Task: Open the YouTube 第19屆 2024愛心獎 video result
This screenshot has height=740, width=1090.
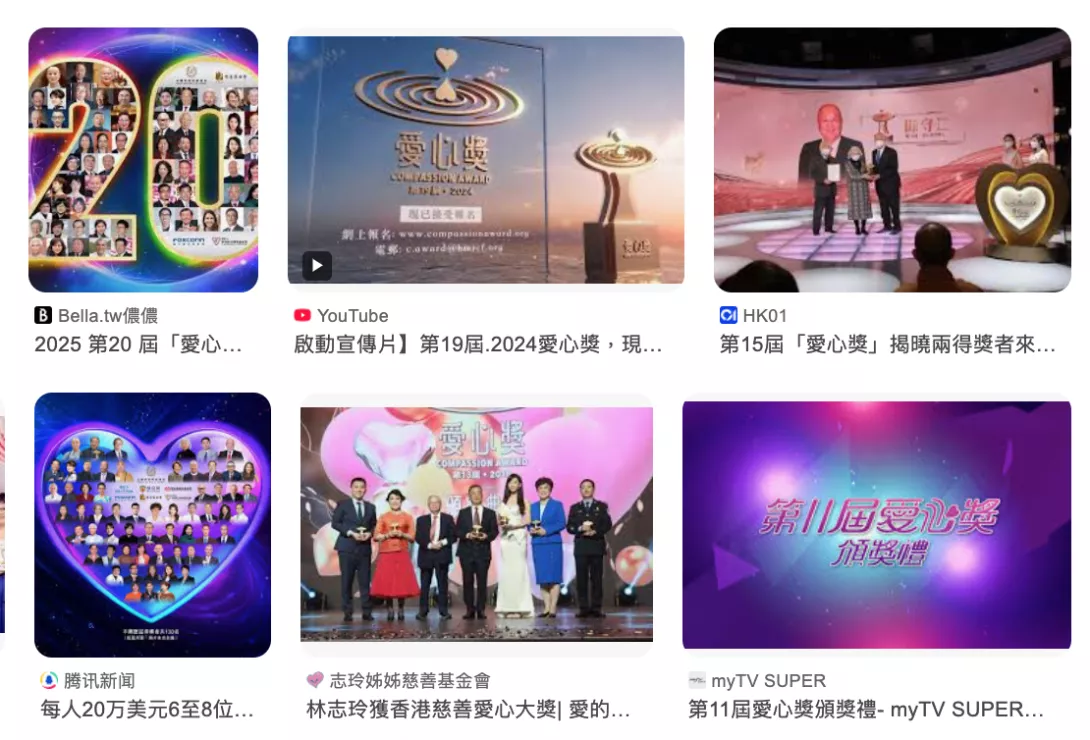Action: [x=486, y=160]
